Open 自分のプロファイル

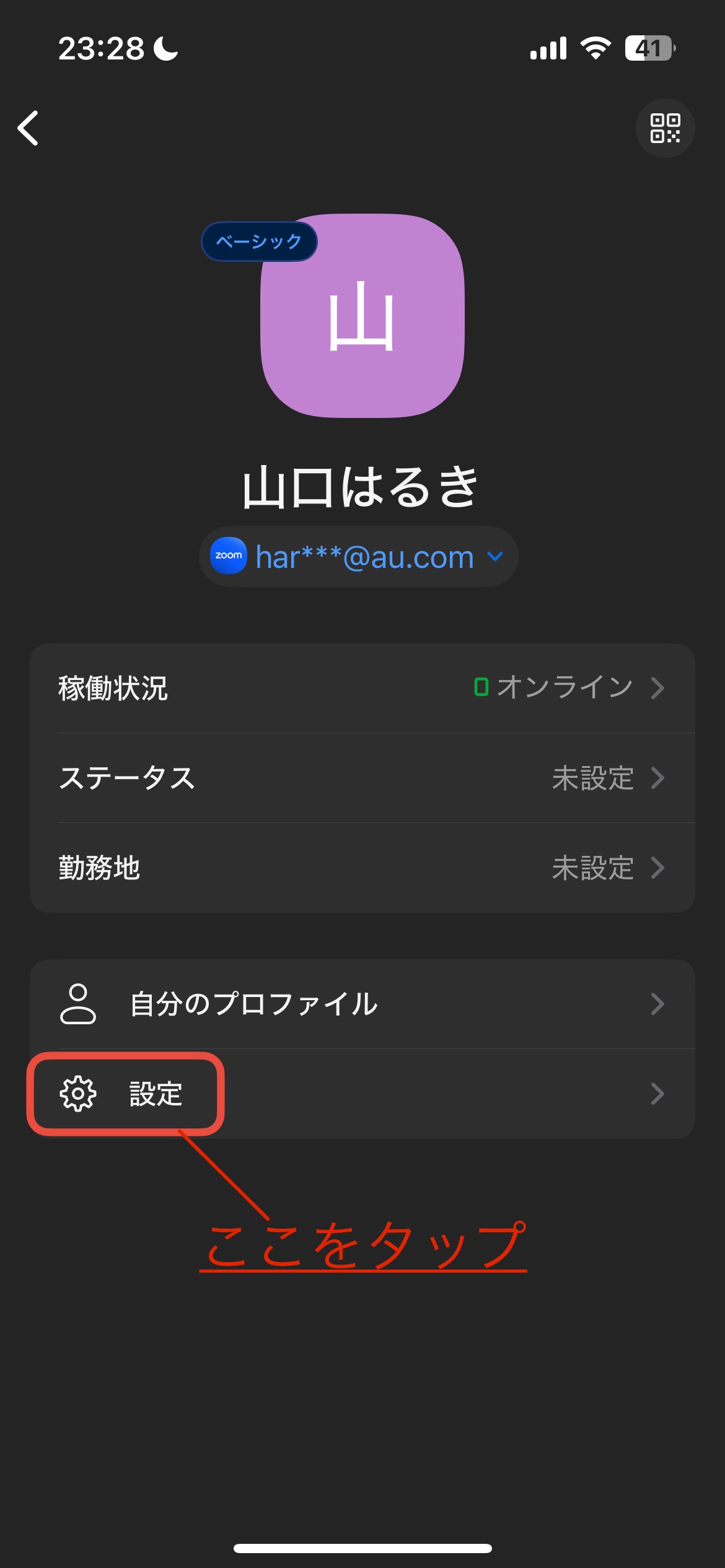click(x=362, y=1004)
